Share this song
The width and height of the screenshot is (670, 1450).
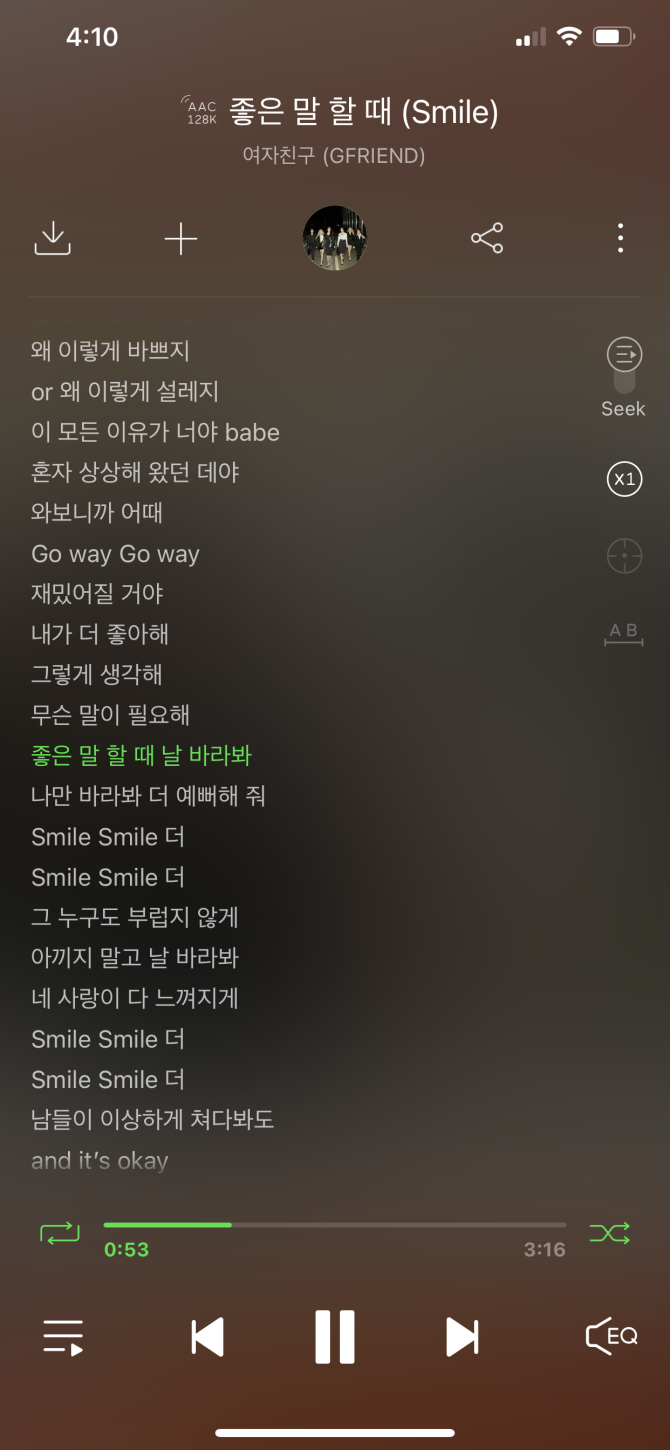487,238
